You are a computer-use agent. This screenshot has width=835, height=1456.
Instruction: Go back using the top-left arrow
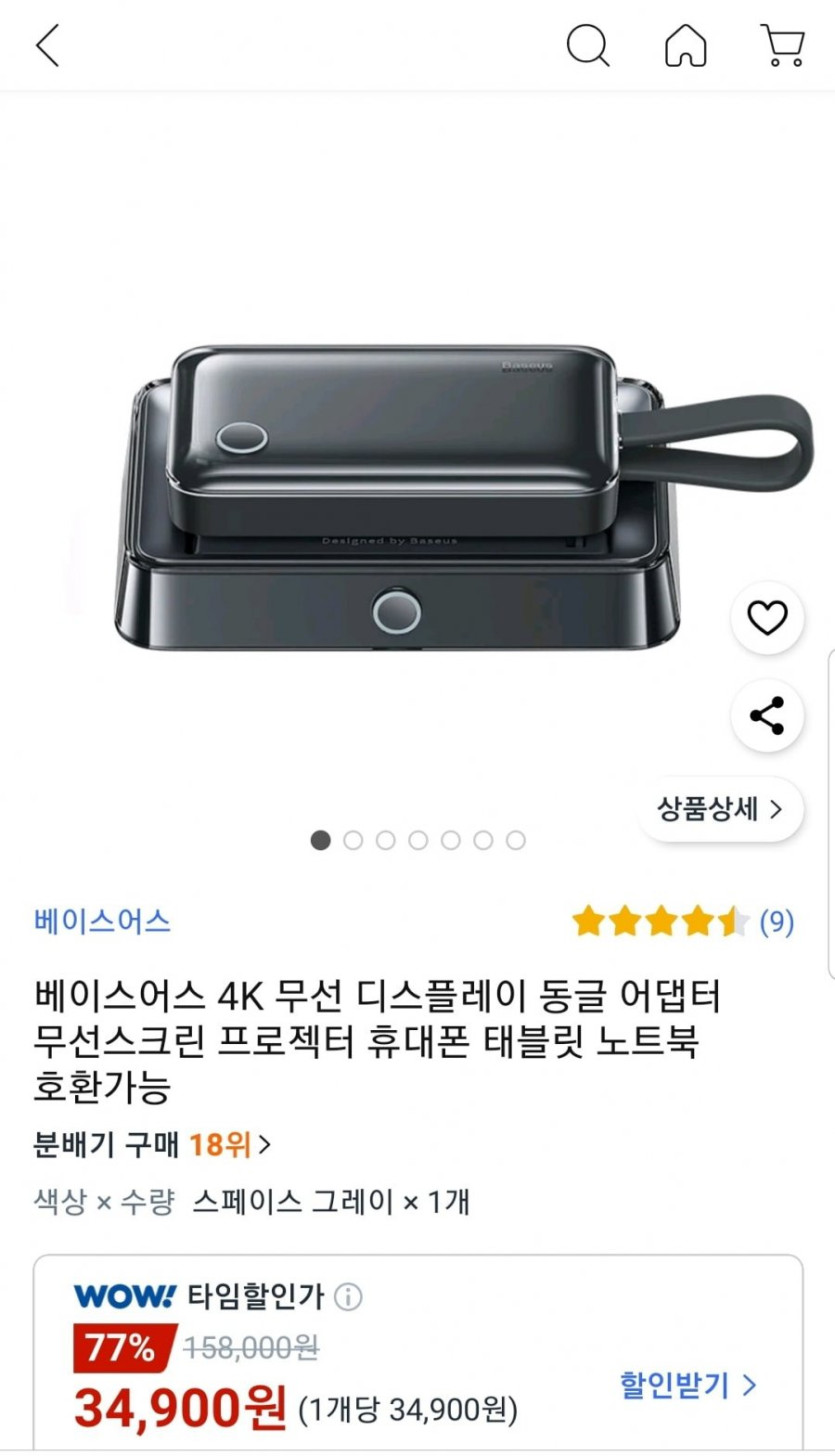click(47, 46)
